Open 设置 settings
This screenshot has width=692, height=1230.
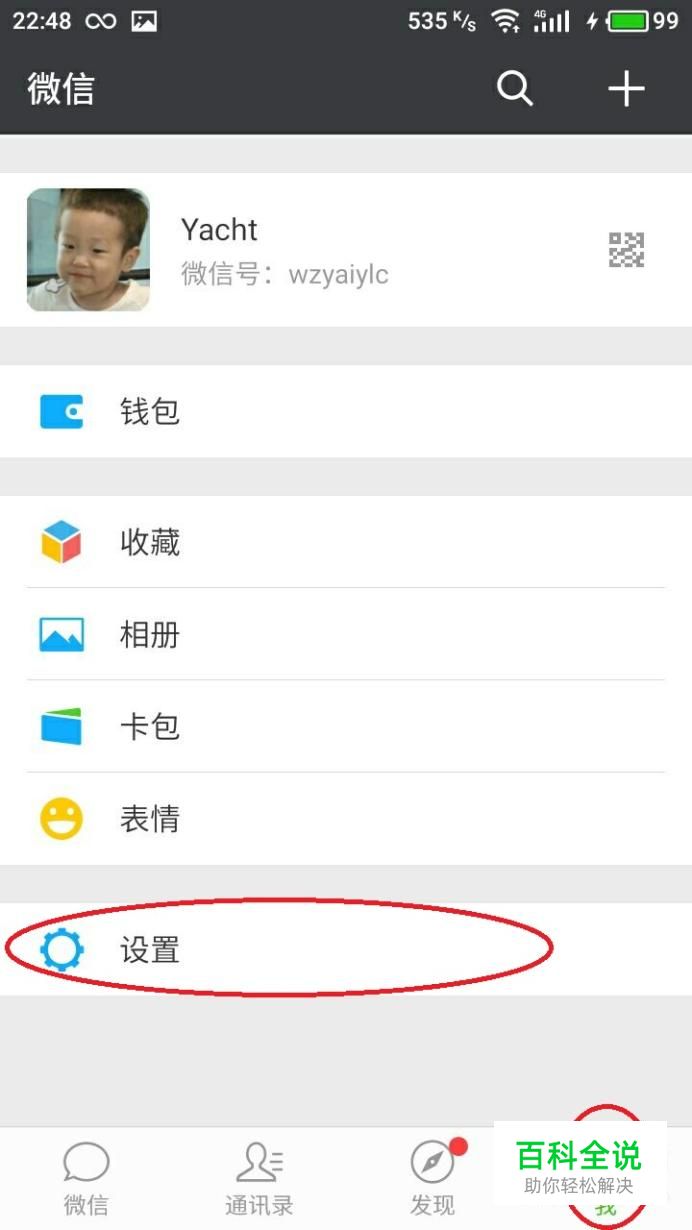(x=346, y=949)
